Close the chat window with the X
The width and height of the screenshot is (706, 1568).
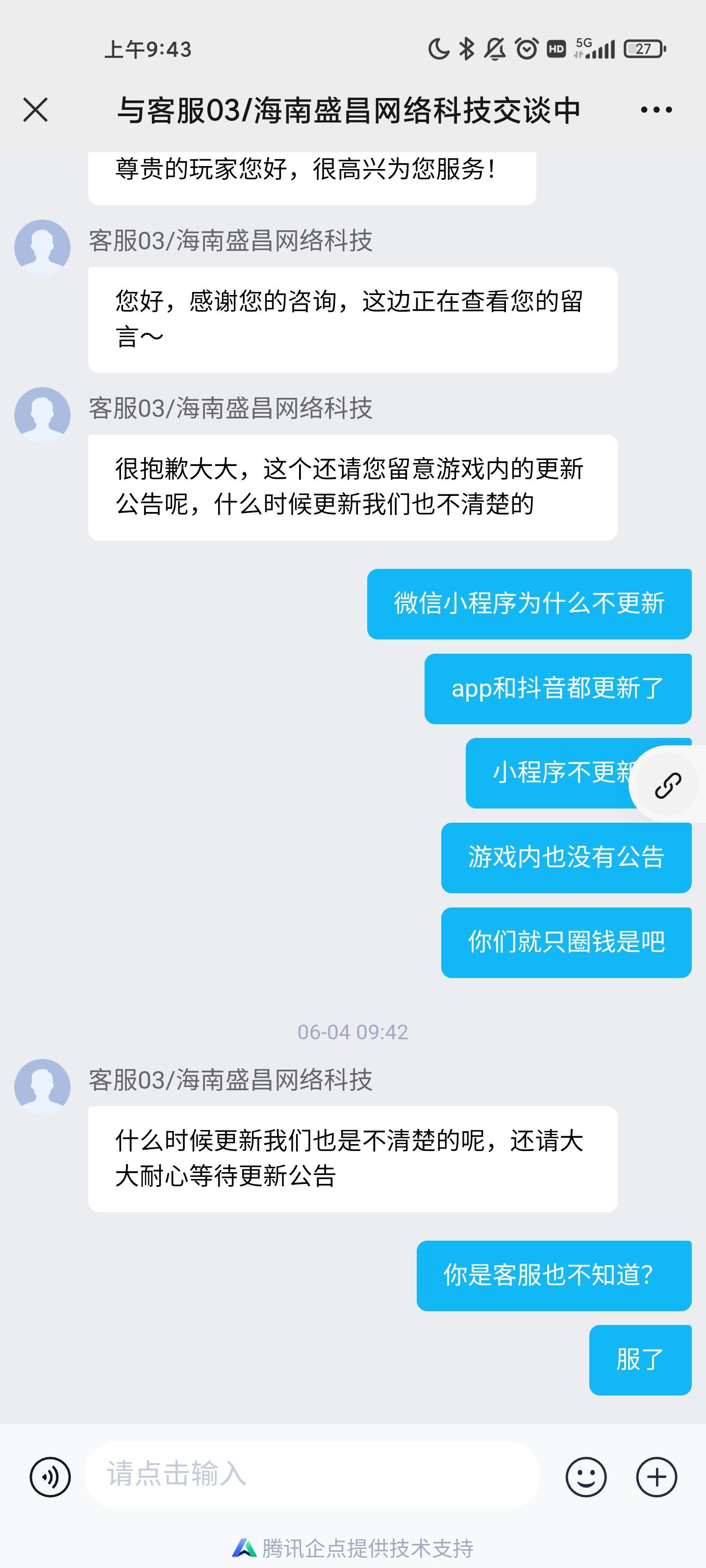point(35,110)
